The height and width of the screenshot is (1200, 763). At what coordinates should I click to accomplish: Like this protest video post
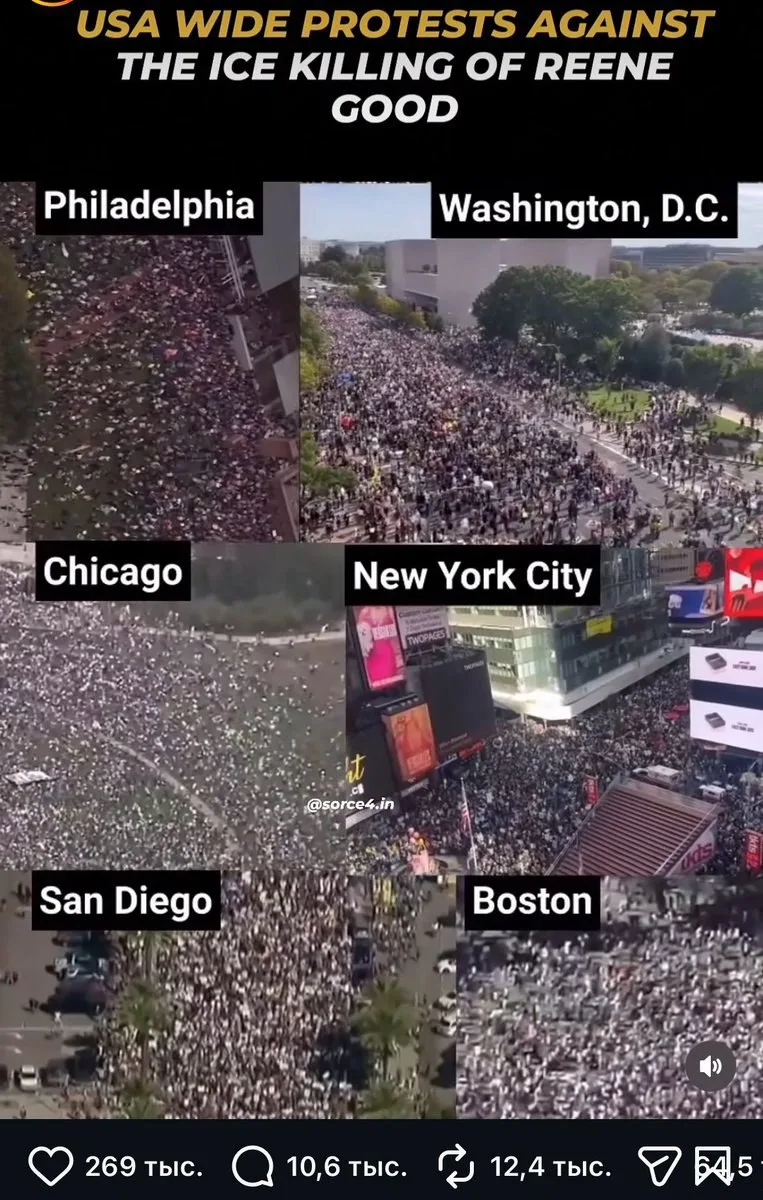pos(50,1166)
